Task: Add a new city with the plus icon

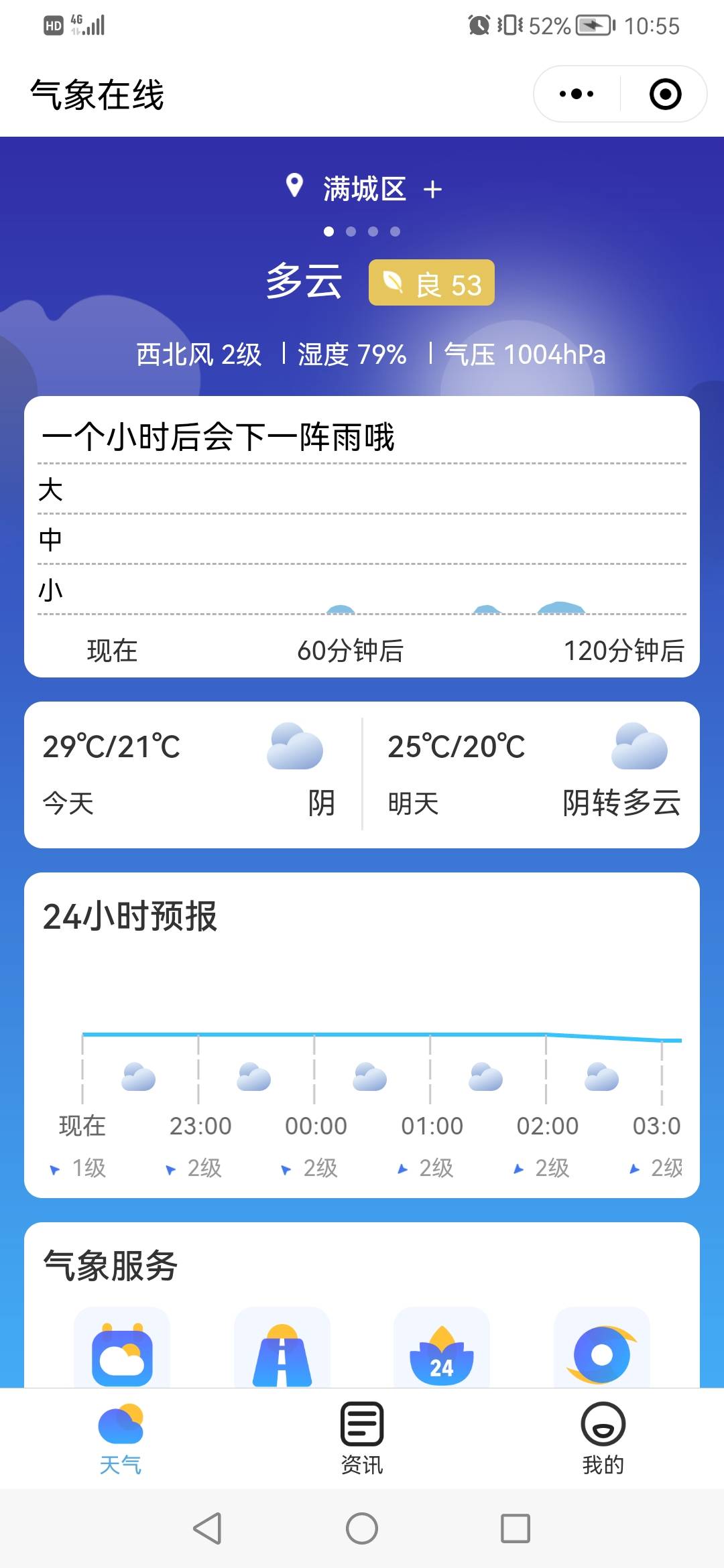Action: point(433,190)
